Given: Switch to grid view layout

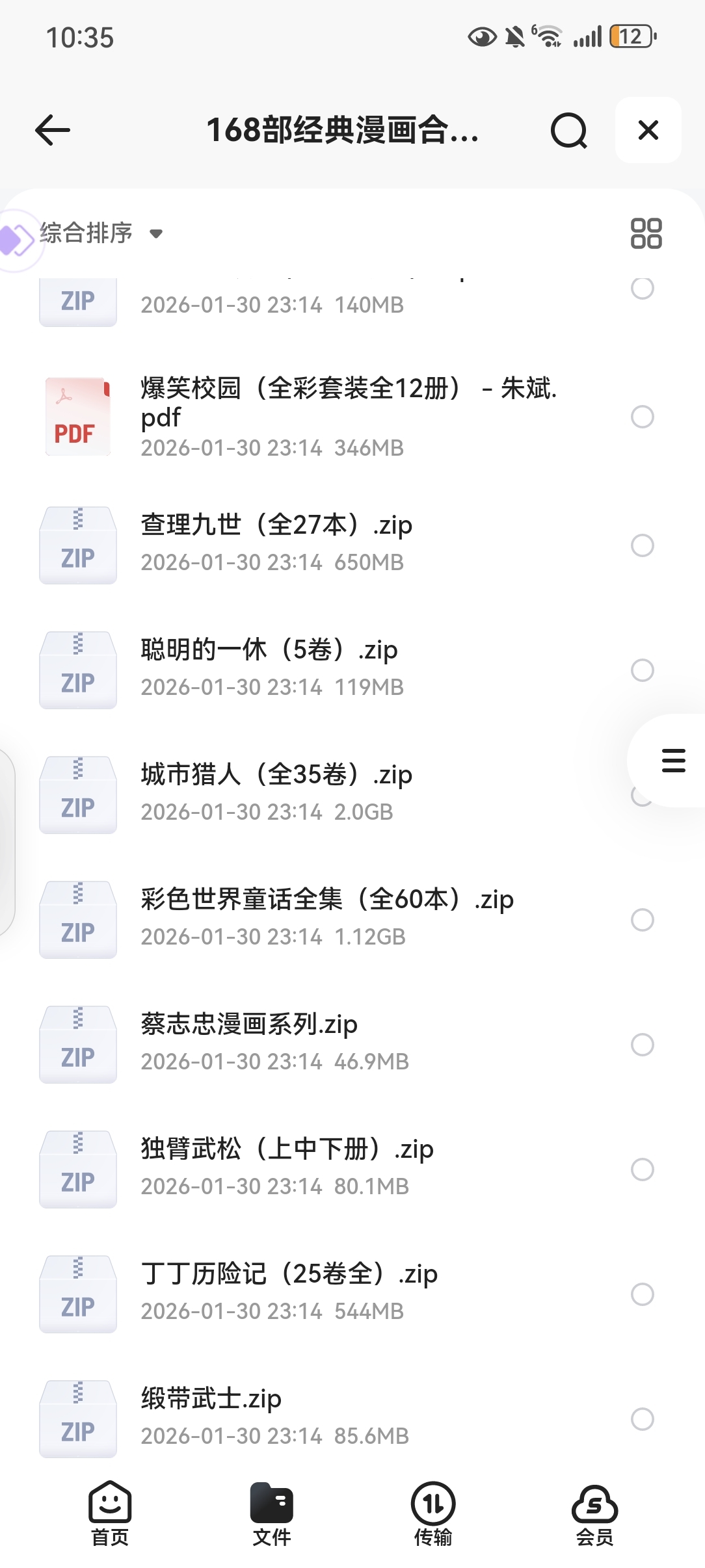Looking at the screenshot, I should (646, 233).
